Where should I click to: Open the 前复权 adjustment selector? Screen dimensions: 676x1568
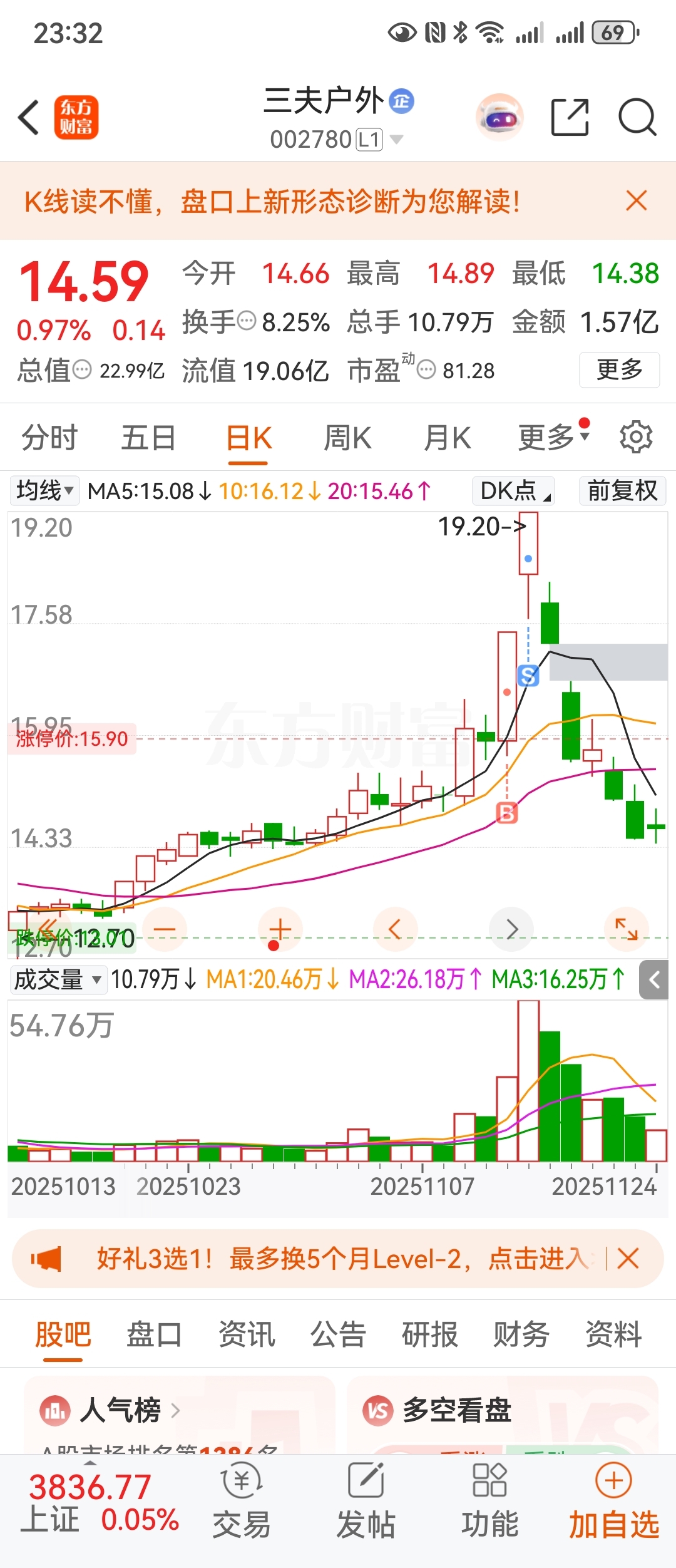click(622, 490)
